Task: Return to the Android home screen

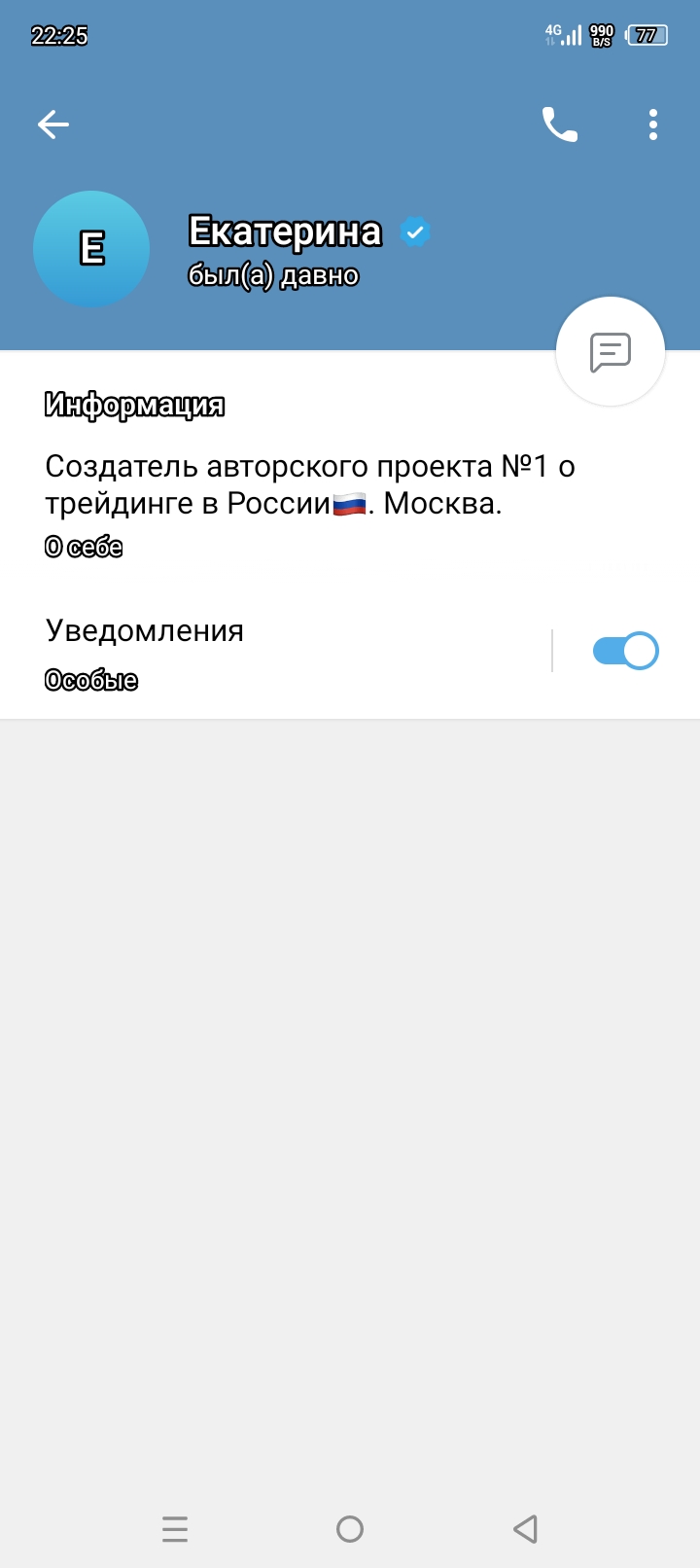Action: coord(350,1529)
